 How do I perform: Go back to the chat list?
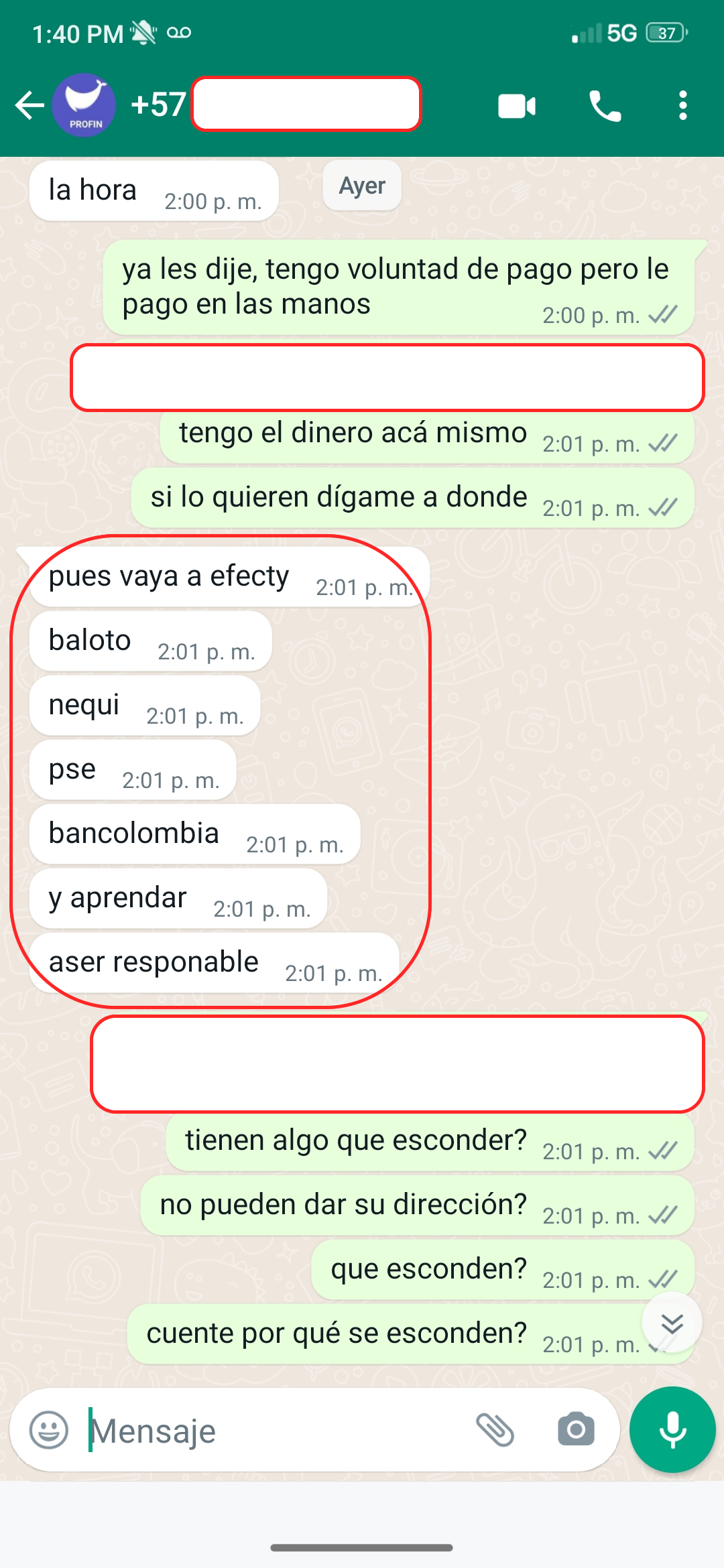coord(29,105)
